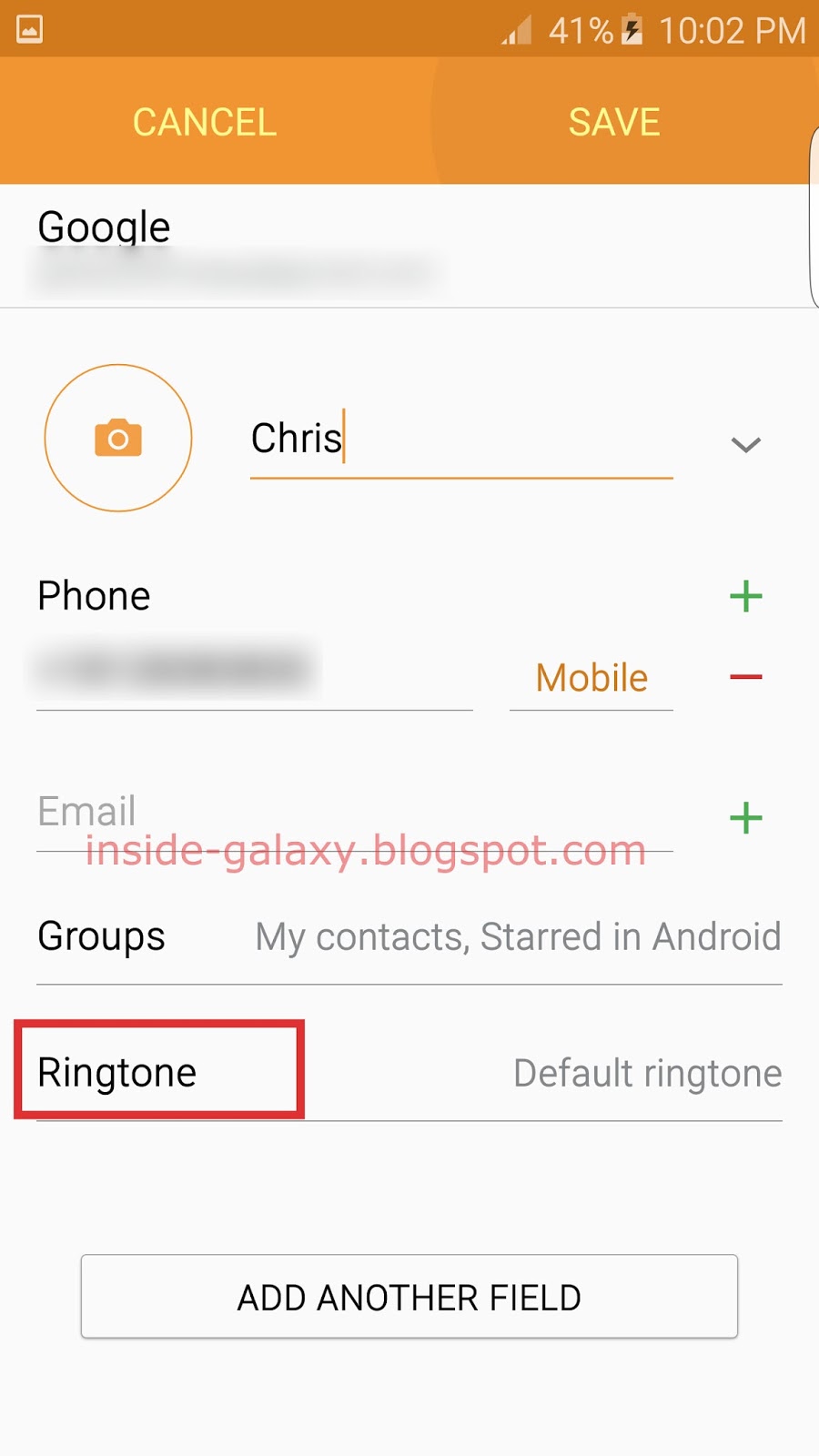Change the Mobile phone type
This screenshot has width=819, height=1456.
pos(591,678)
